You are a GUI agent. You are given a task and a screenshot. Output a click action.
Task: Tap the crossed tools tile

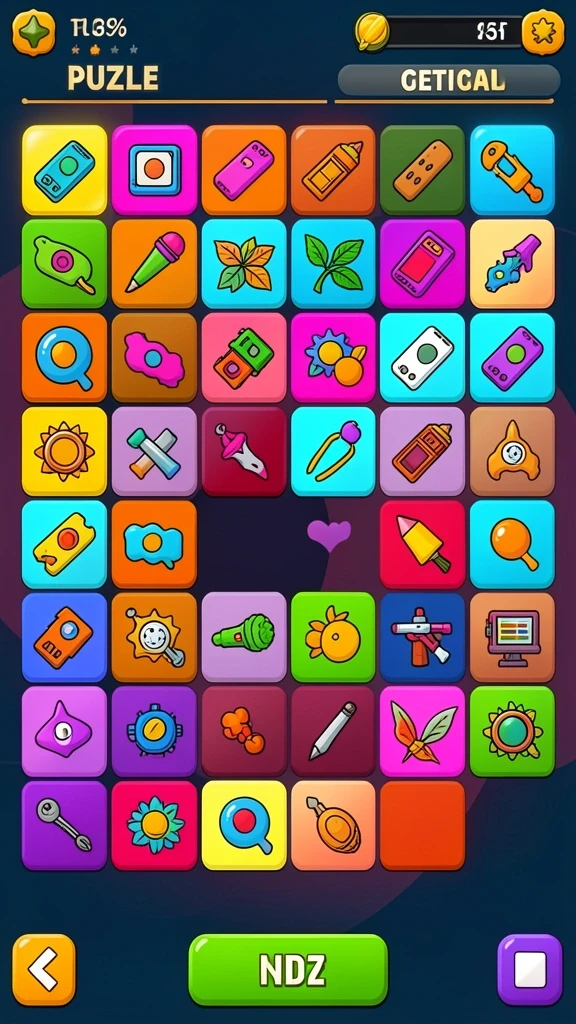[x=154, y=451]
